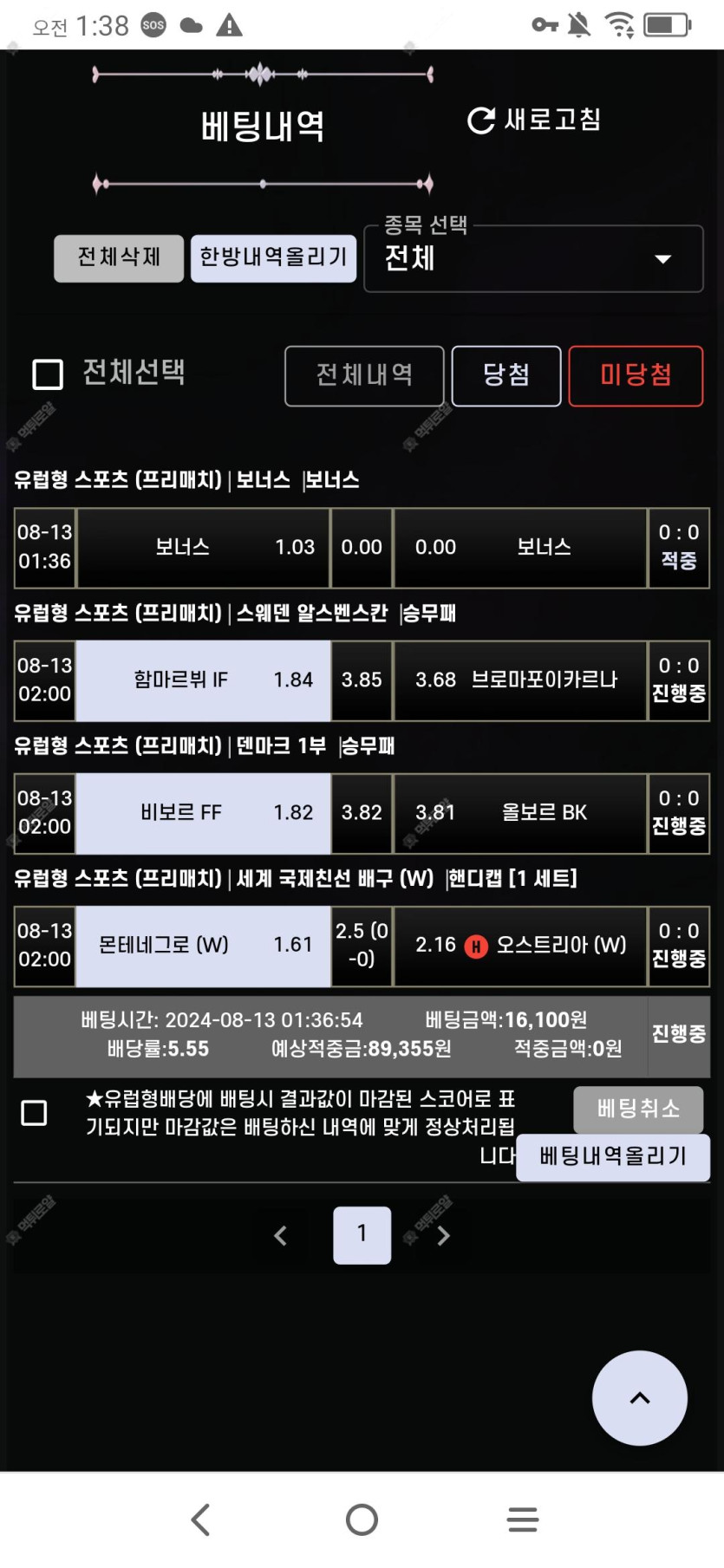Tap the 한방내역올리기 button
This screenshot has height=1568, width=724.
pyautogui.click(x=273, y=257)
